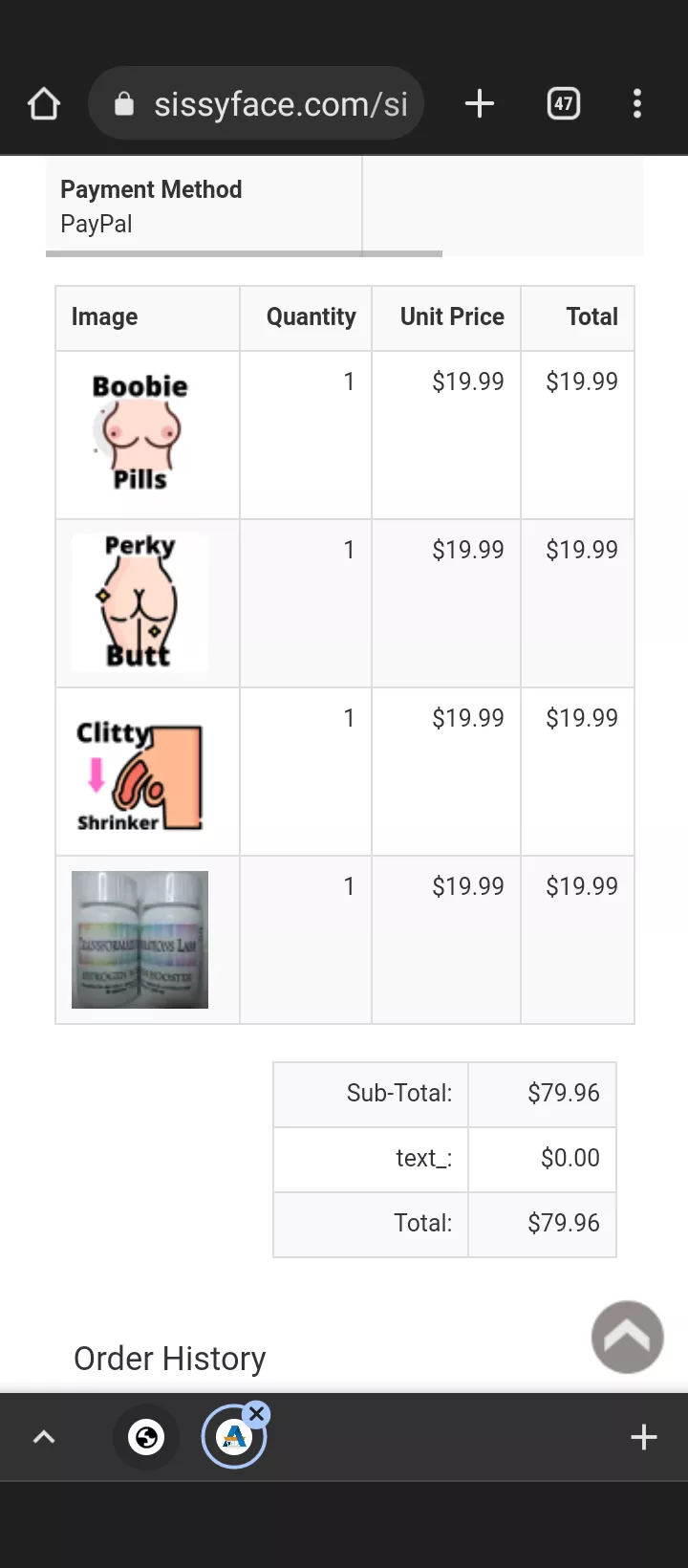This screenshot has height=1568, width=688.
Task: Switch to the globe icon tab
Action: coord(146,1437)
